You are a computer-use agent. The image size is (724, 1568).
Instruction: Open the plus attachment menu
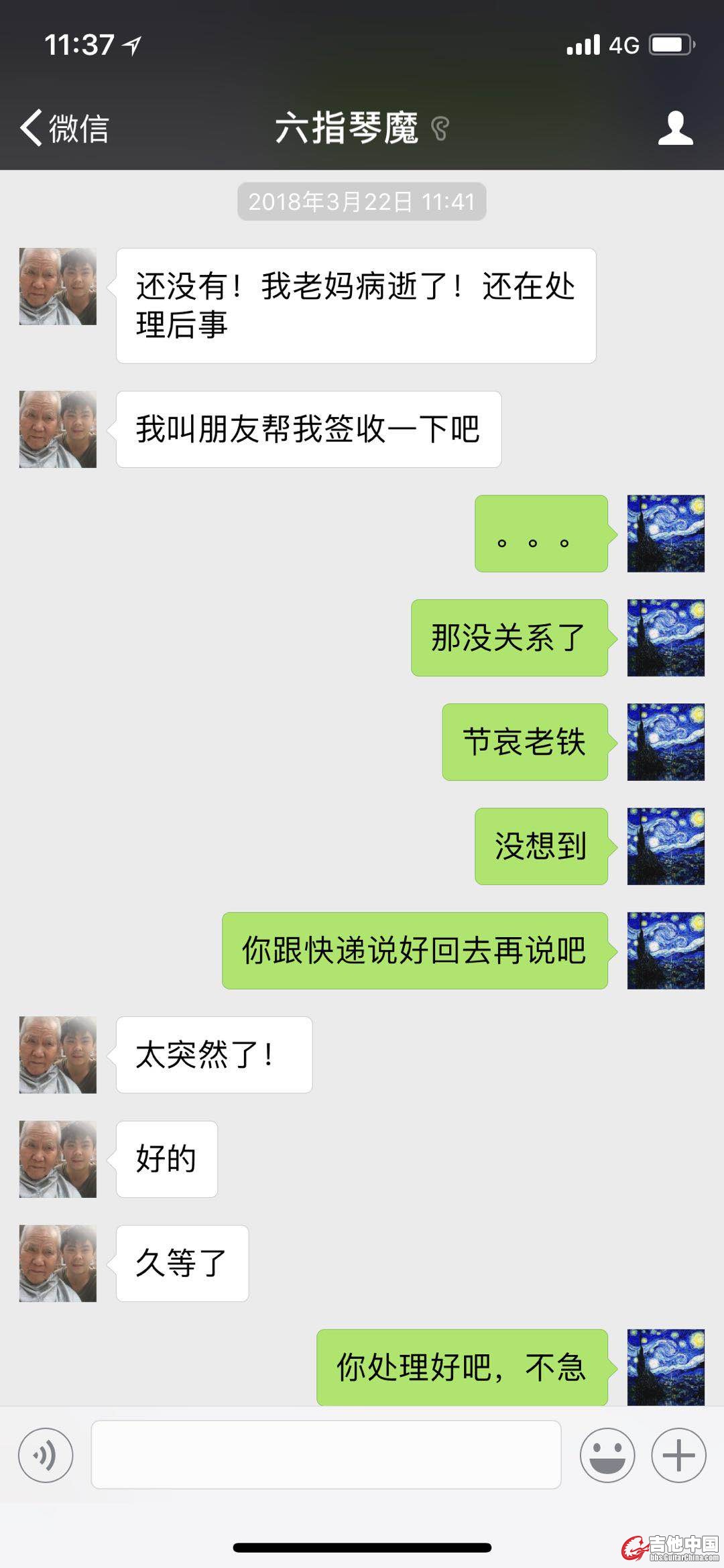tap(678, 1455)
